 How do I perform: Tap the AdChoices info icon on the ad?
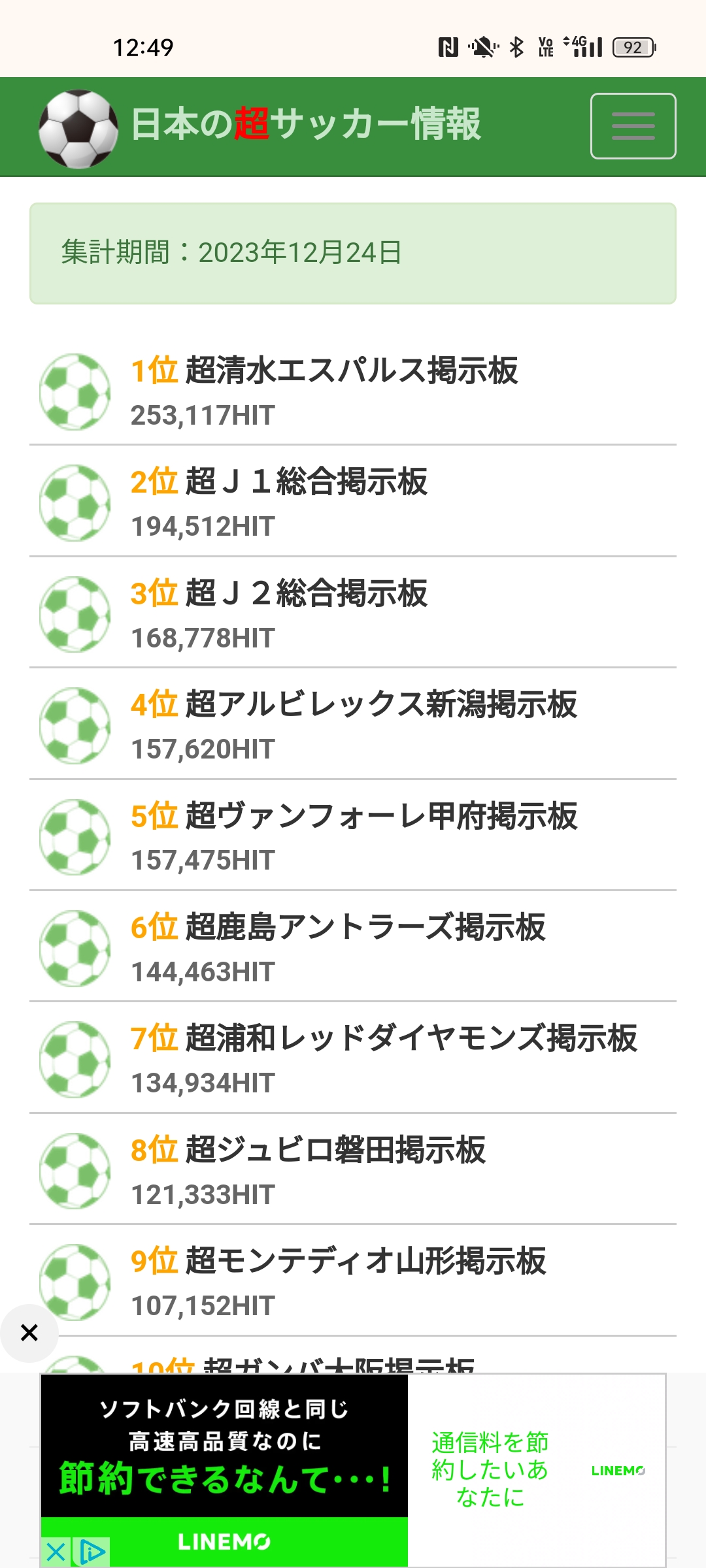tap(92, 1552)
